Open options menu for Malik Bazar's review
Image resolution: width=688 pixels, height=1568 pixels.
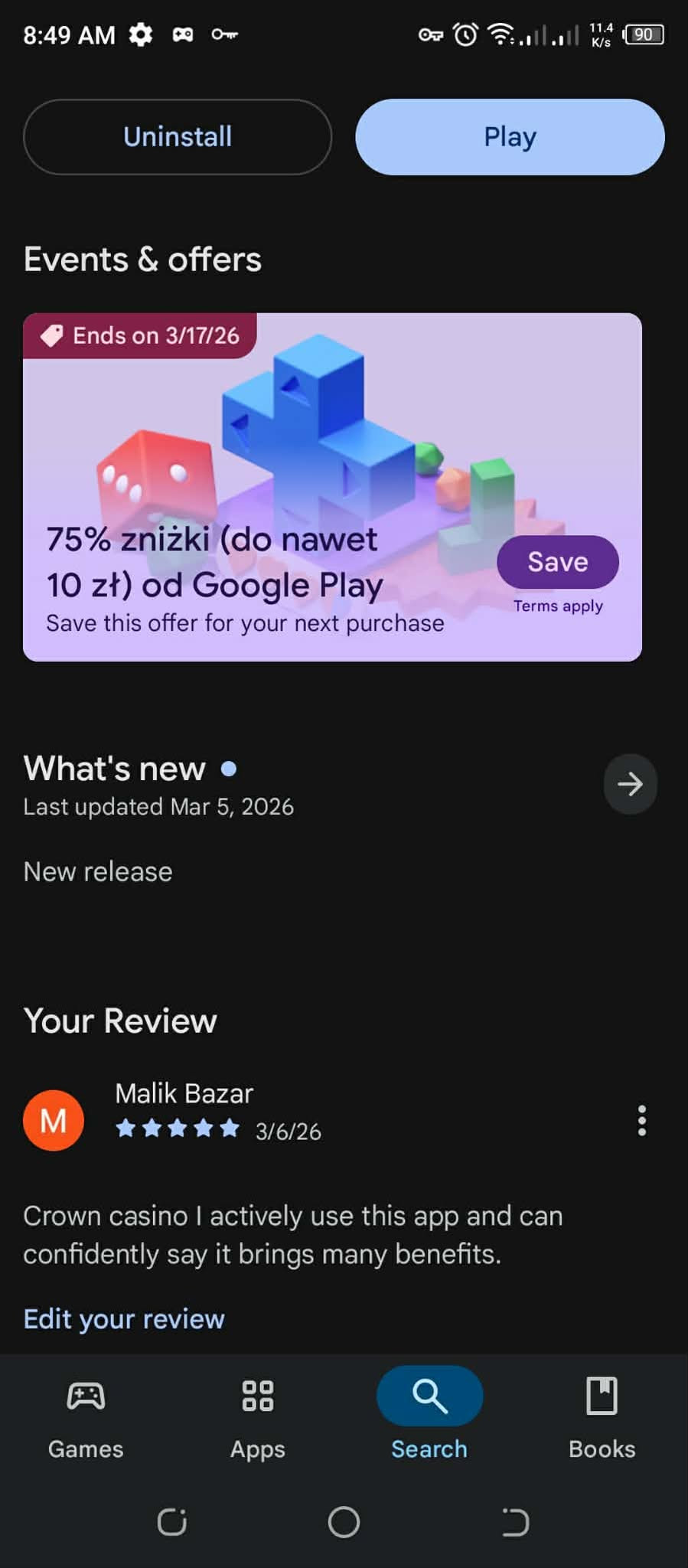[641, 1121]
